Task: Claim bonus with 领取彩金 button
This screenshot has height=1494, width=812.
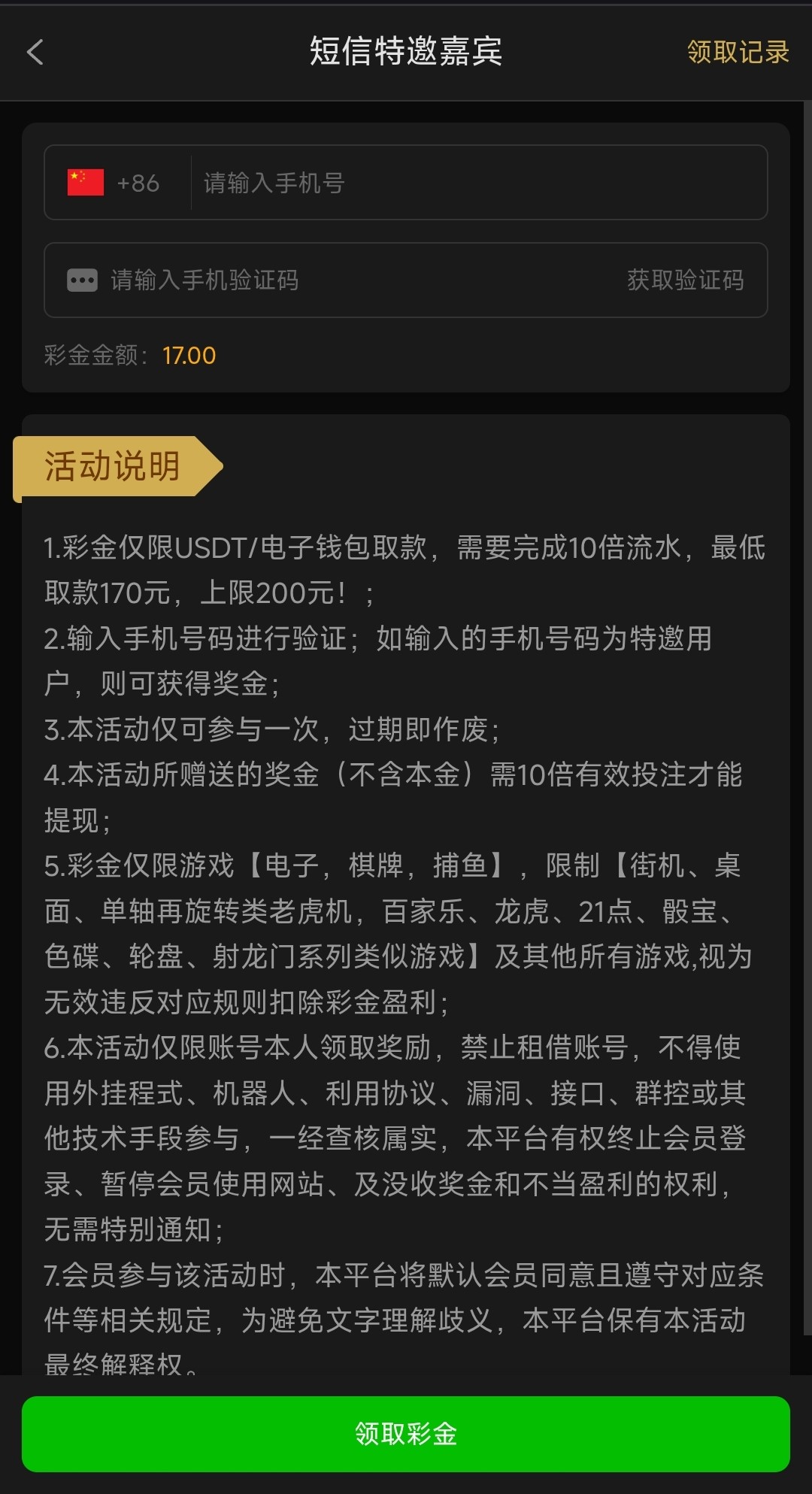Action: (406, 1434)
